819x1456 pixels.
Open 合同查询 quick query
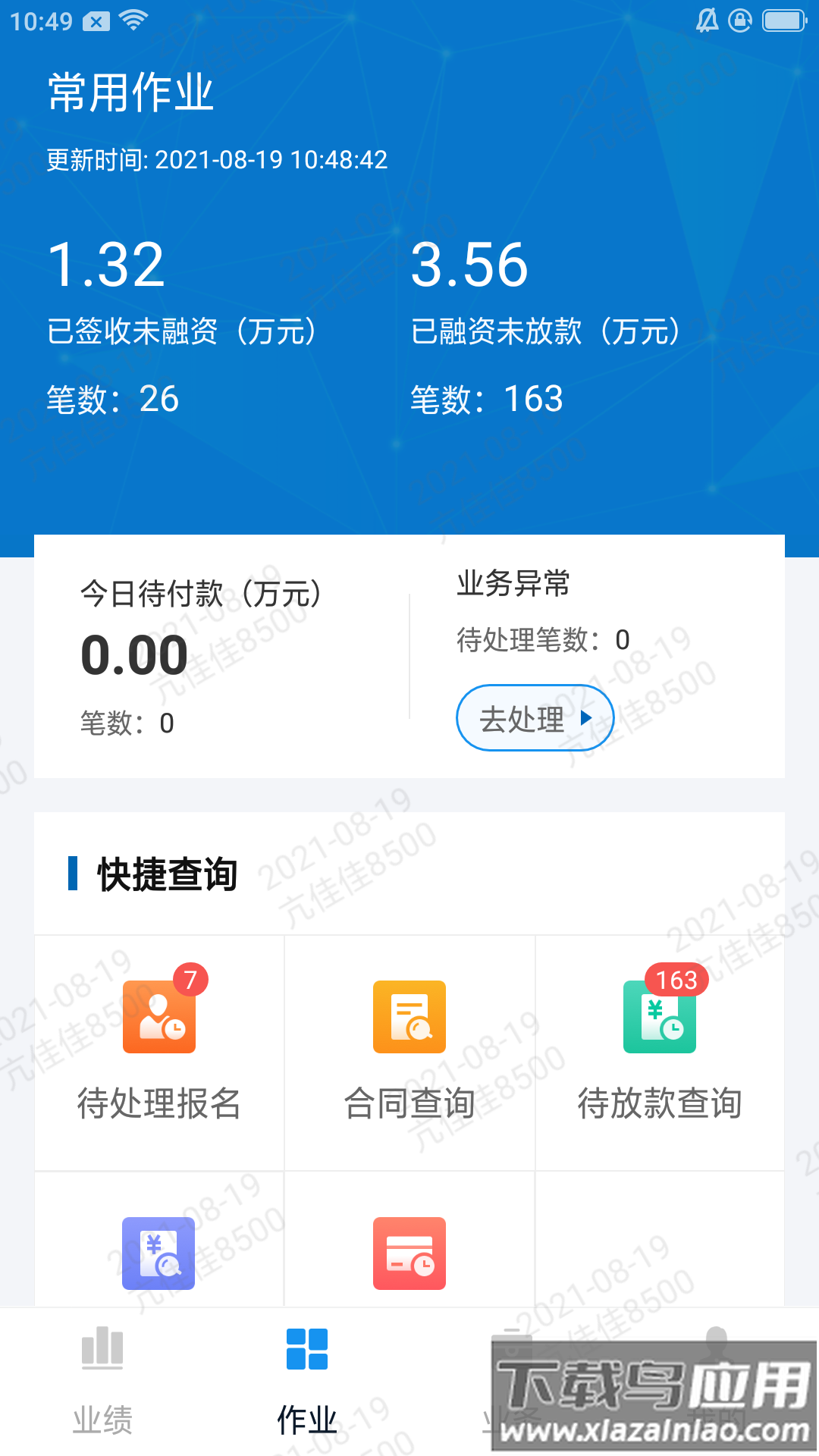409,1050
